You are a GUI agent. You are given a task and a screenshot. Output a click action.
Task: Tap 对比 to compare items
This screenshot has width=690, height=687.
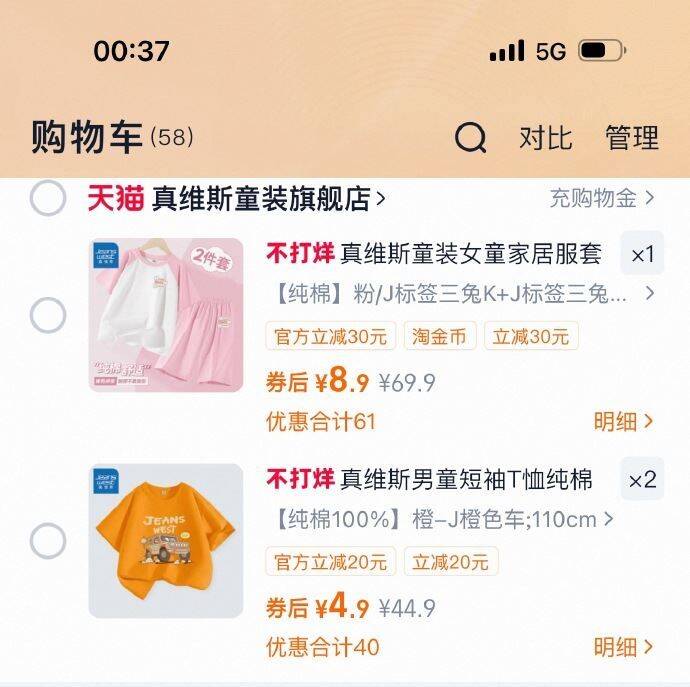point(545,138)
